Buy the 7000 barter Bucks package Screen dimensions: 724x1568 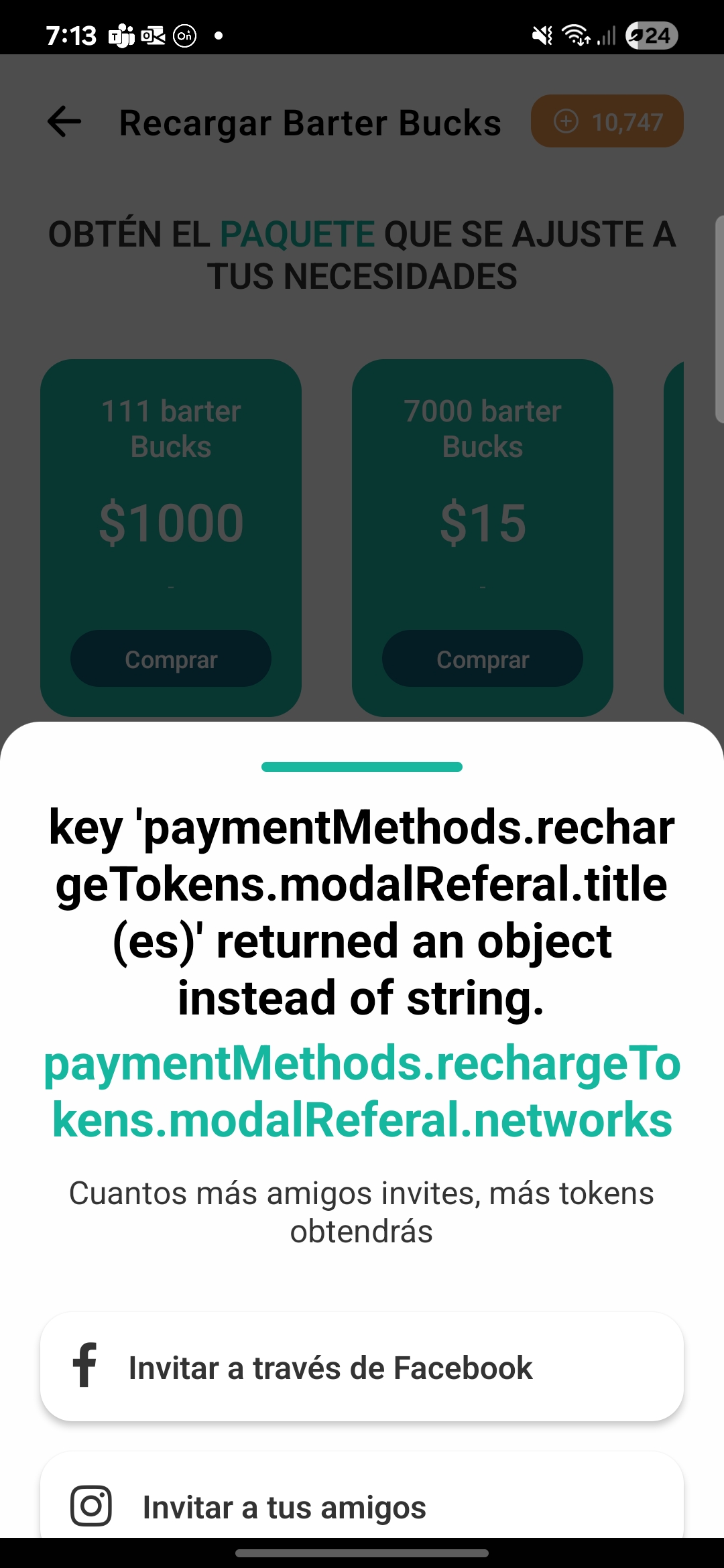click(482, 659)
